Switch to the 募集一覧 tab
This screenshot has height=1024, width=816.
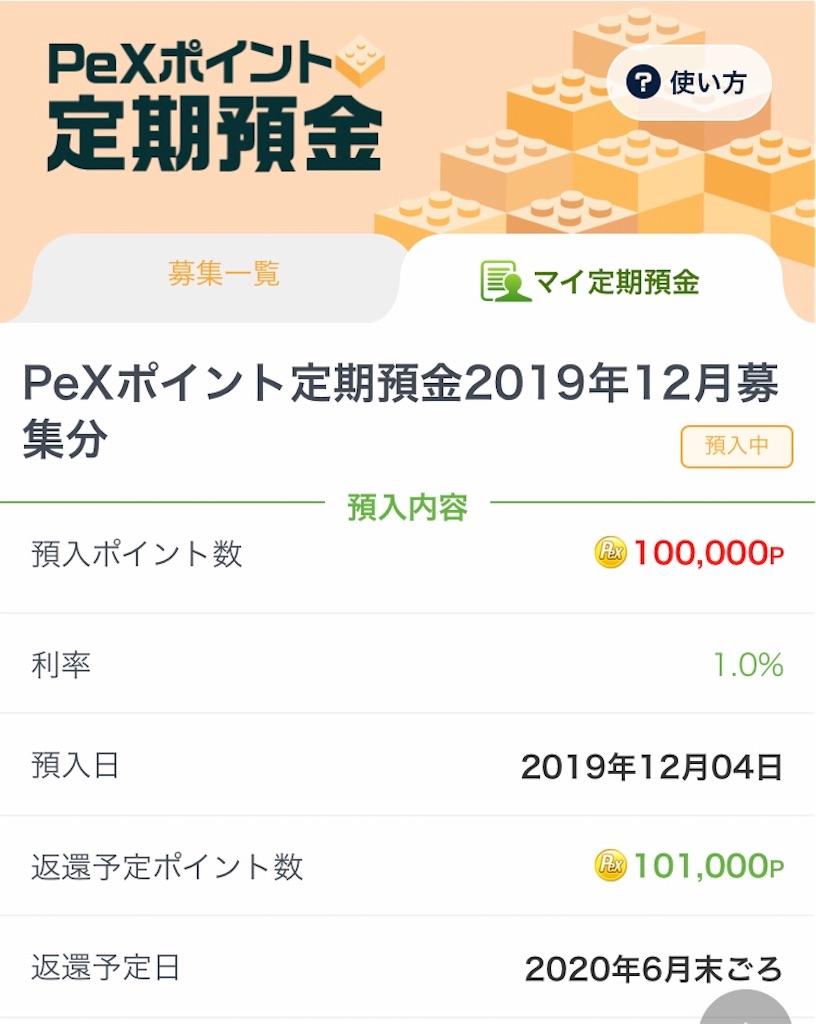pos(223,274)
